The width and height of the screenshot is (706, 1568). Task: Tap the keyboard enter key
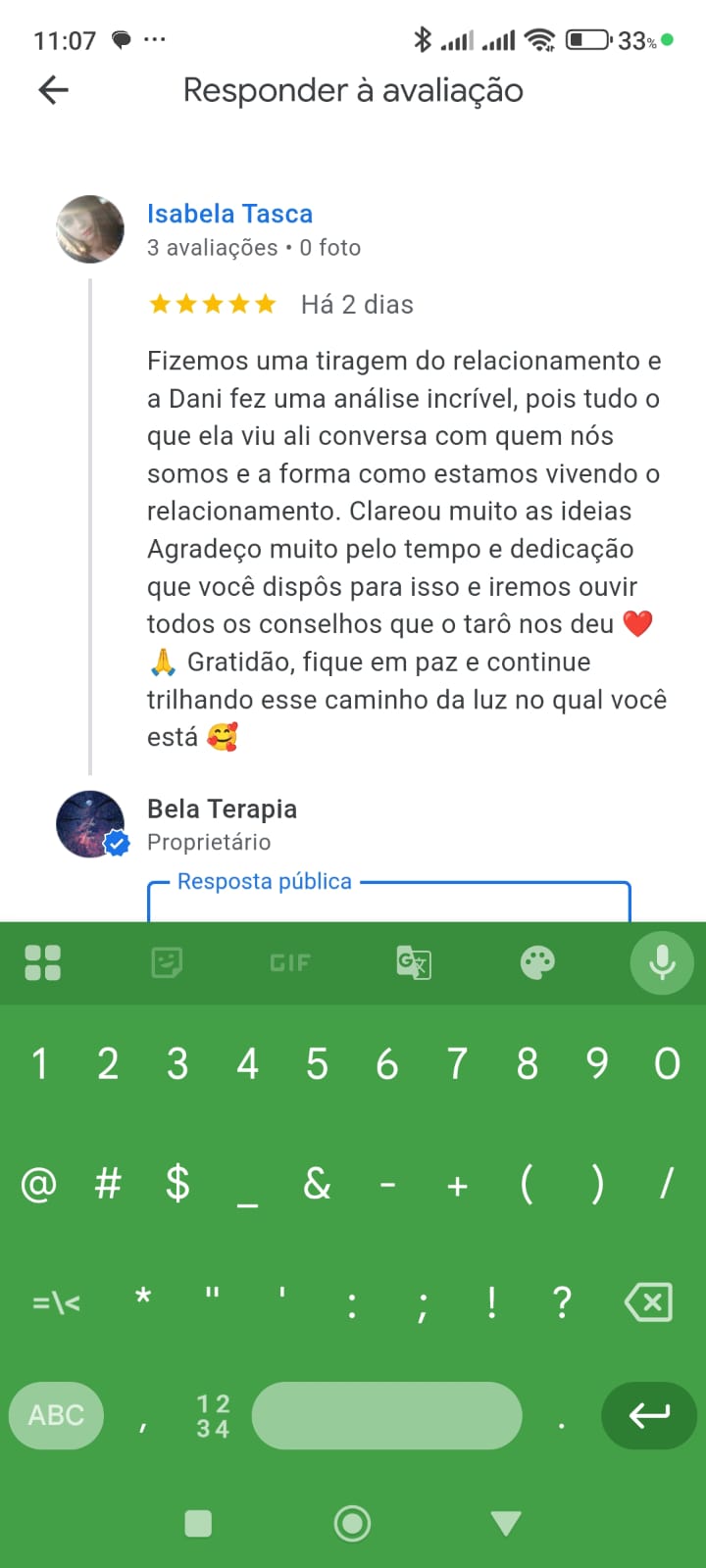tap(648, 1415)
